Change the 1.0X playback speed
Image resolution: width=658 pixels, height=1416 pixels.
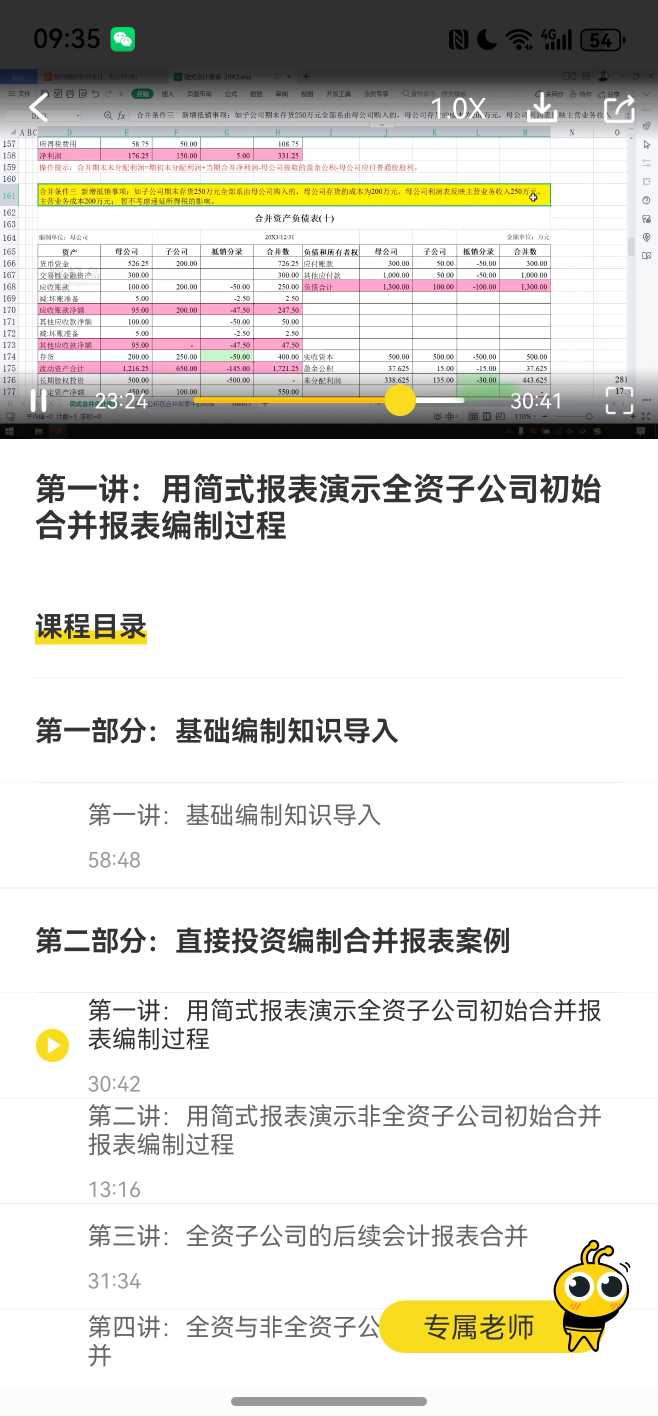pos(458,108)
